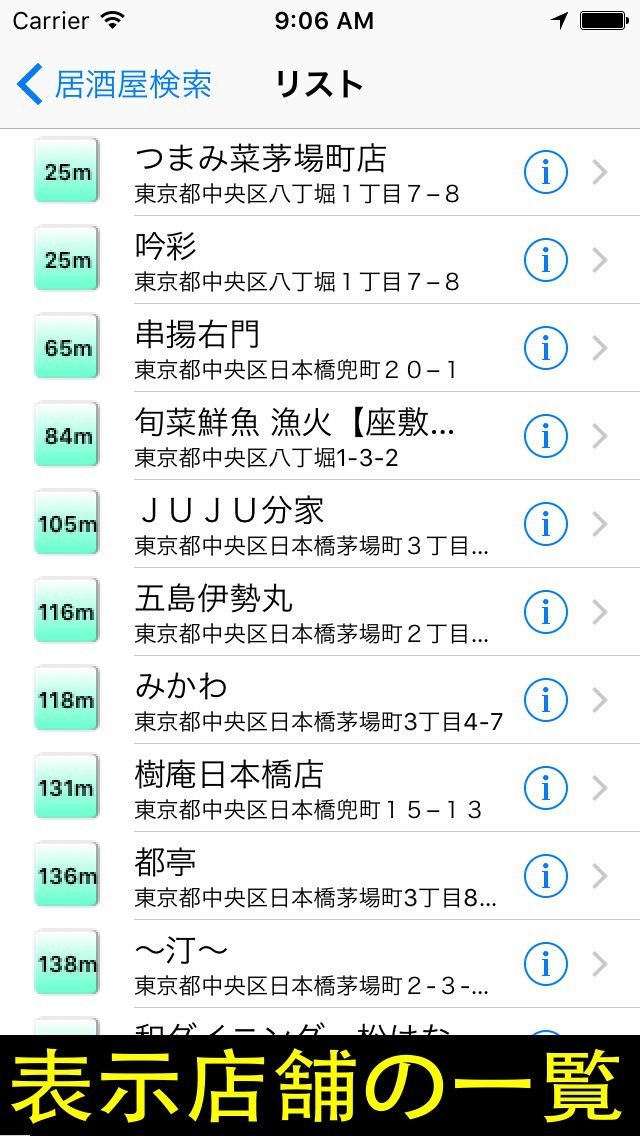Tap the info icon for みかわ
Image resolution: width=640 pixels, height=1136 pixels.
[545, 700]
